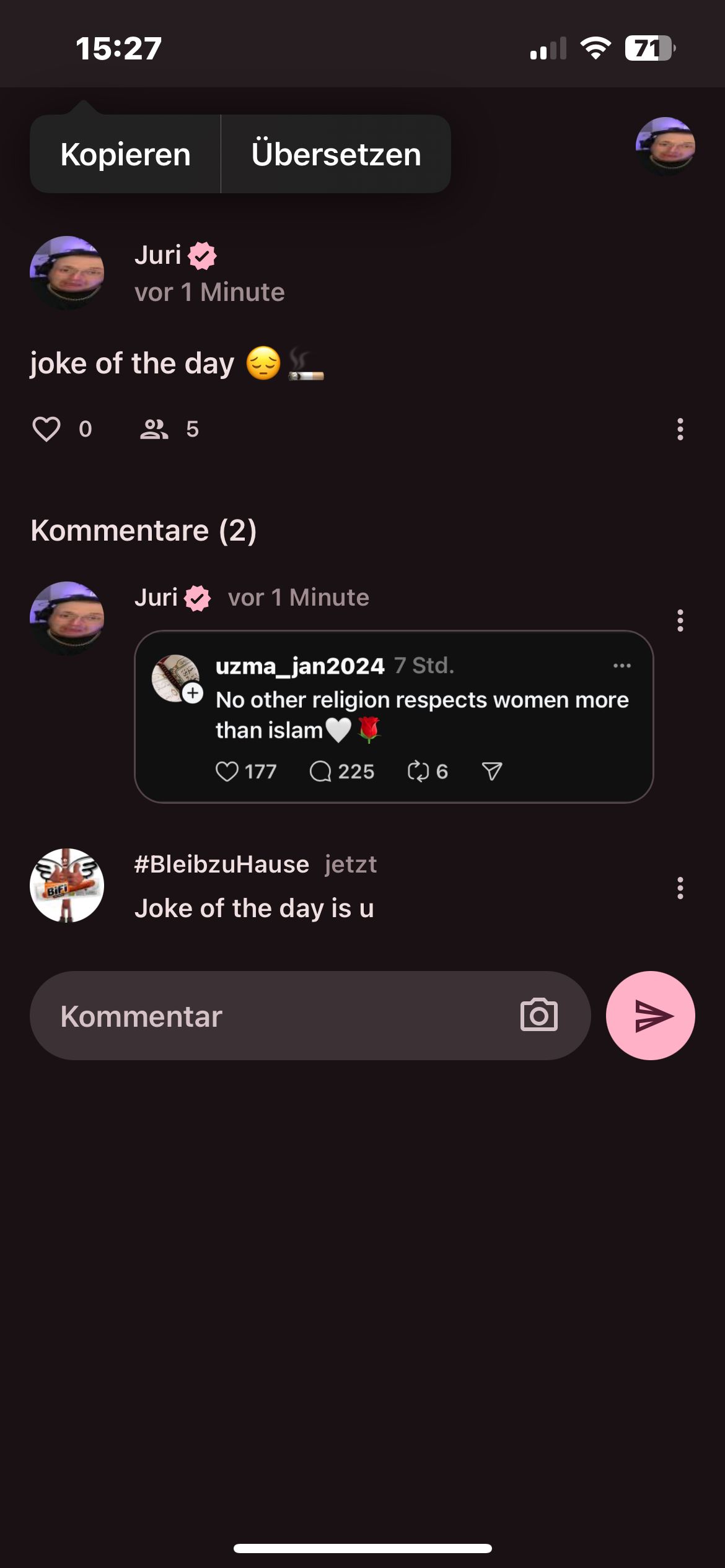This screenshot has width=725, height=1568.
Task: Attach a photo with the camera icon
Action: pos(538,1016)
